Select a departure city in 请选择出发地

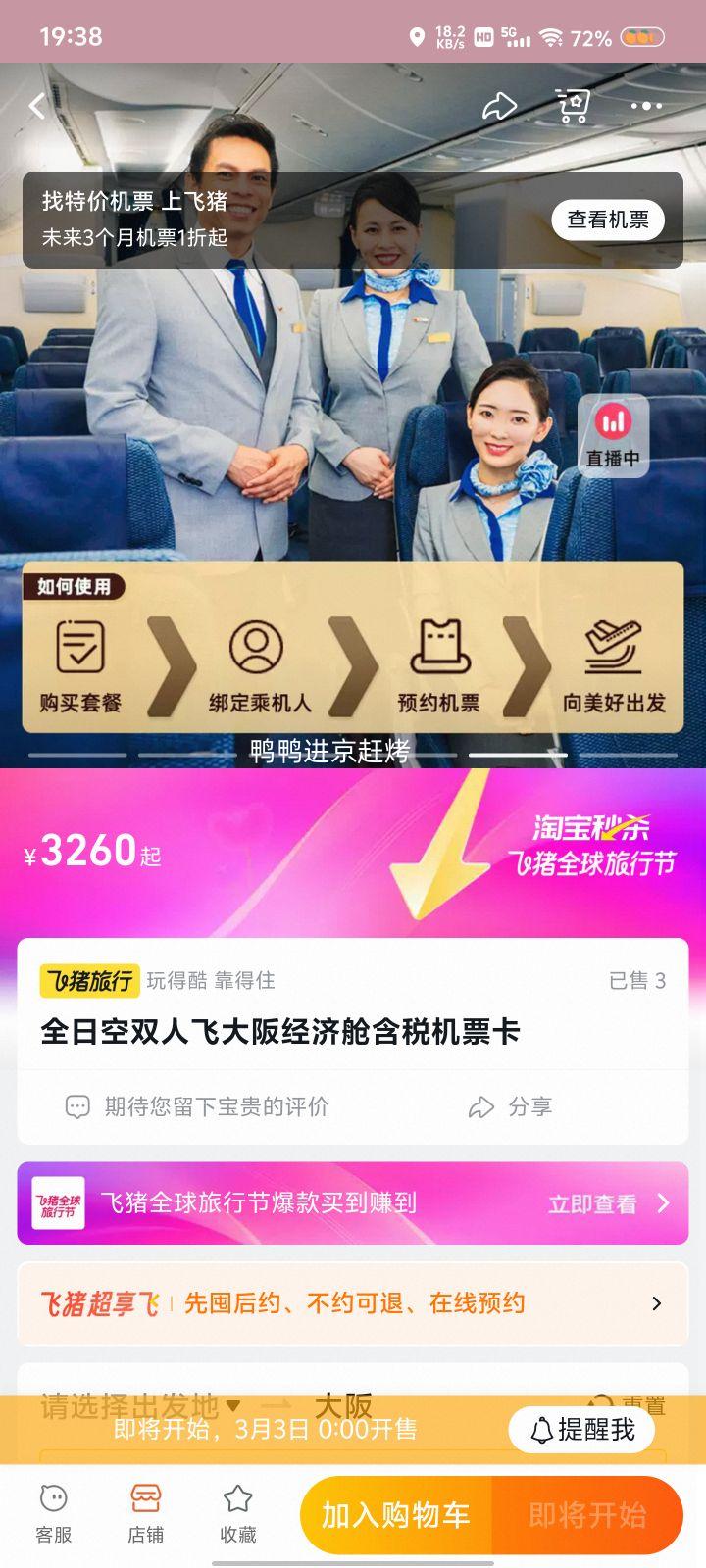pos(137,1405)
